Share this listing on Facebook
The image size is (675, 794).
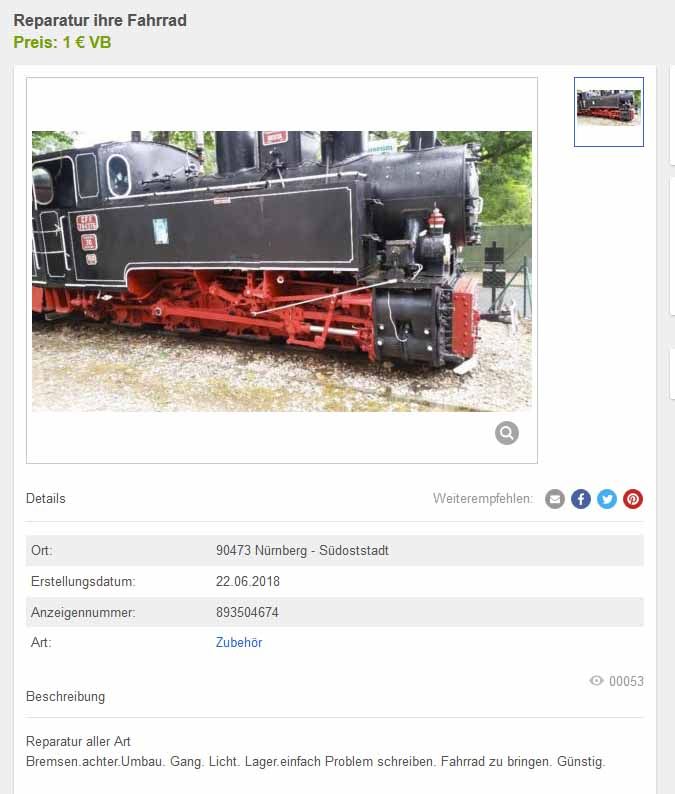point(581,499)
